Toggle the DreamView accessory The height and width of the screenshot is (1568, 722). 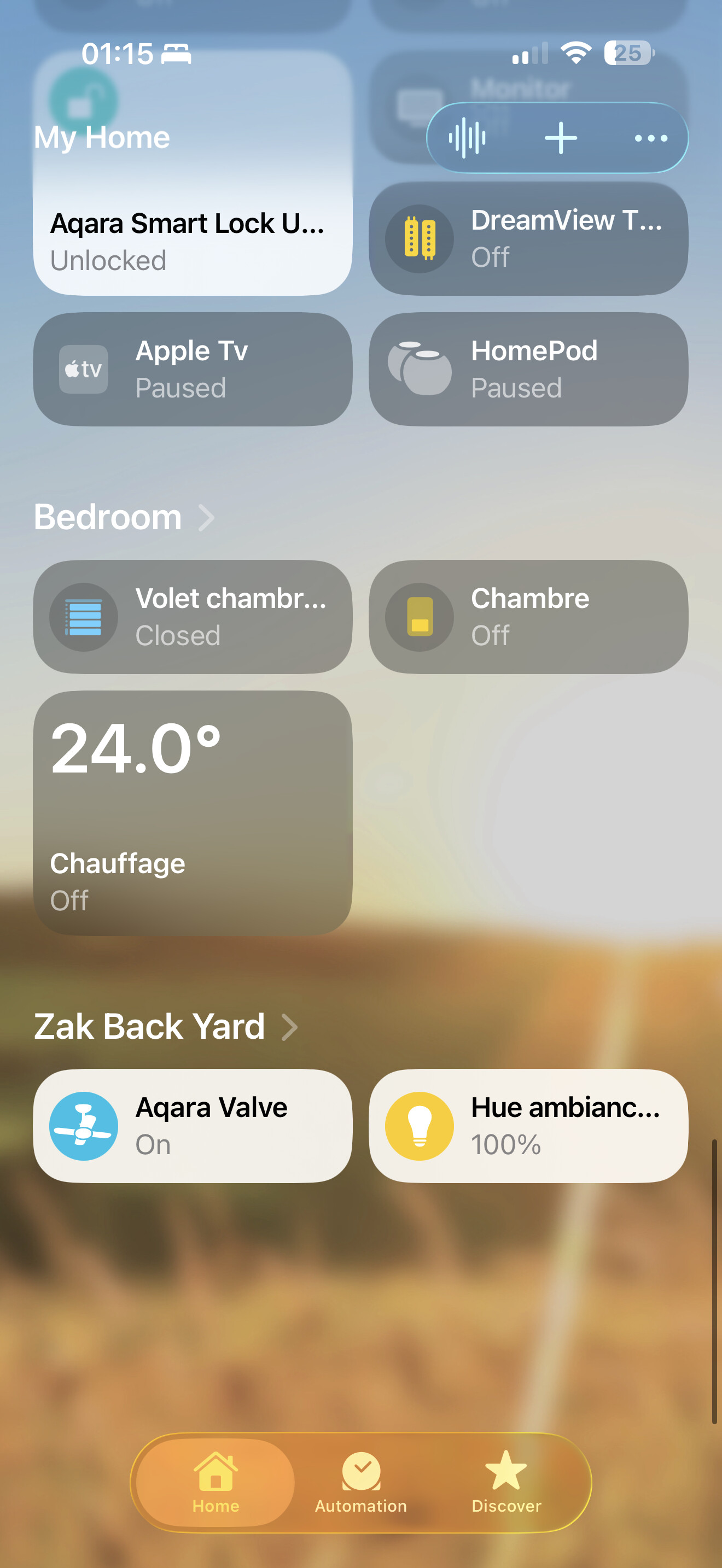(x=420, y=238)
